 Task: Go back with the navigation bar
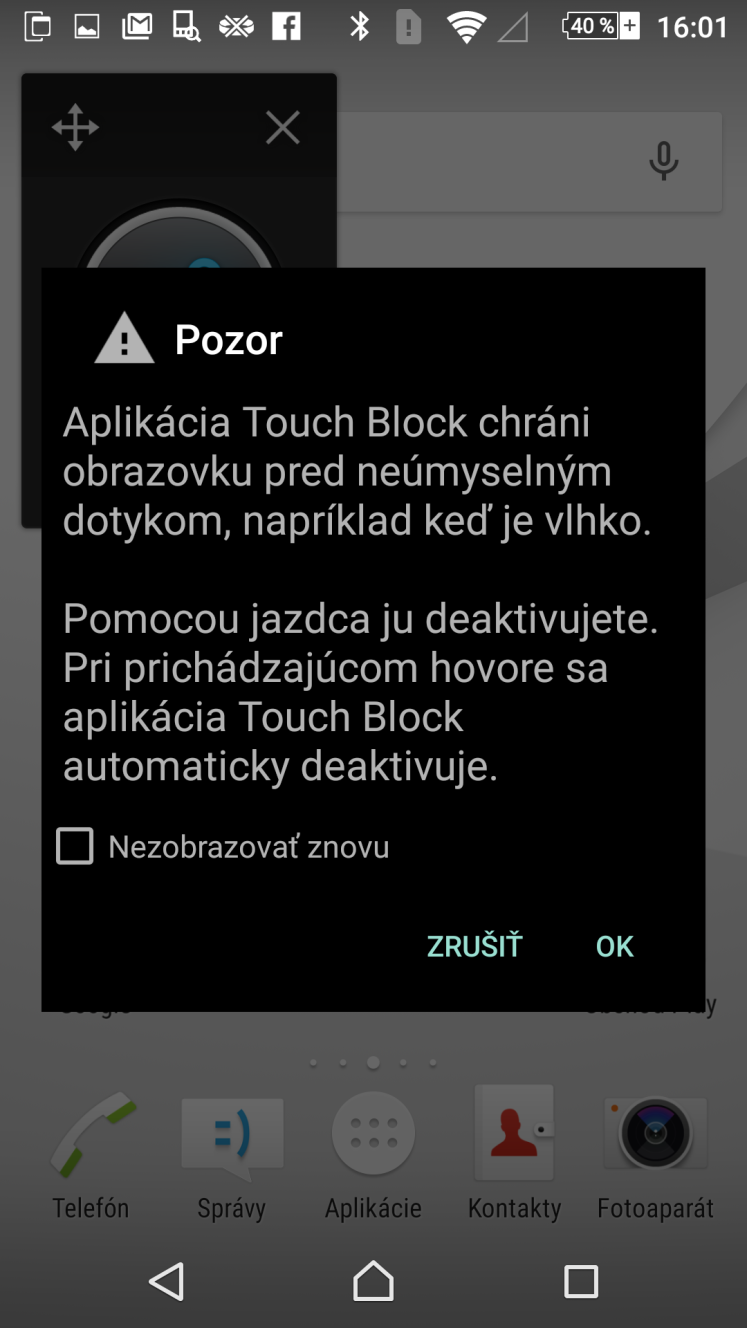pyautogui.click(x=167, y=1281)
